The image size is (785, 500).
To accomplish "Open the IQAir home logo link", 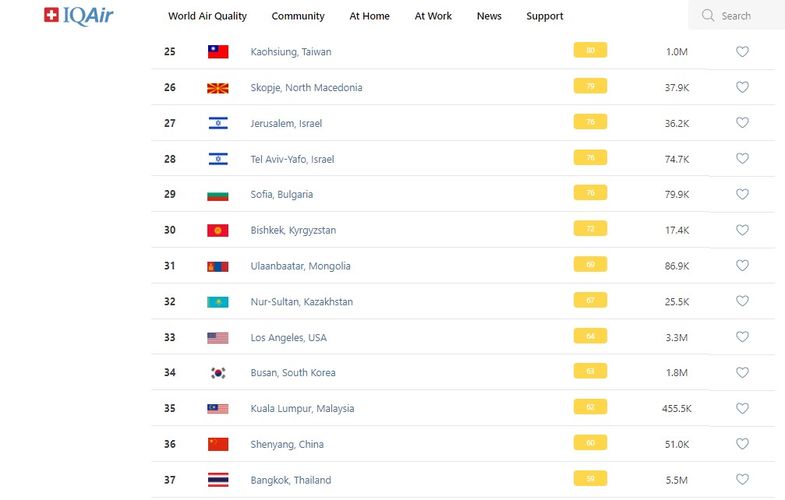I will (x=79, y=15).
